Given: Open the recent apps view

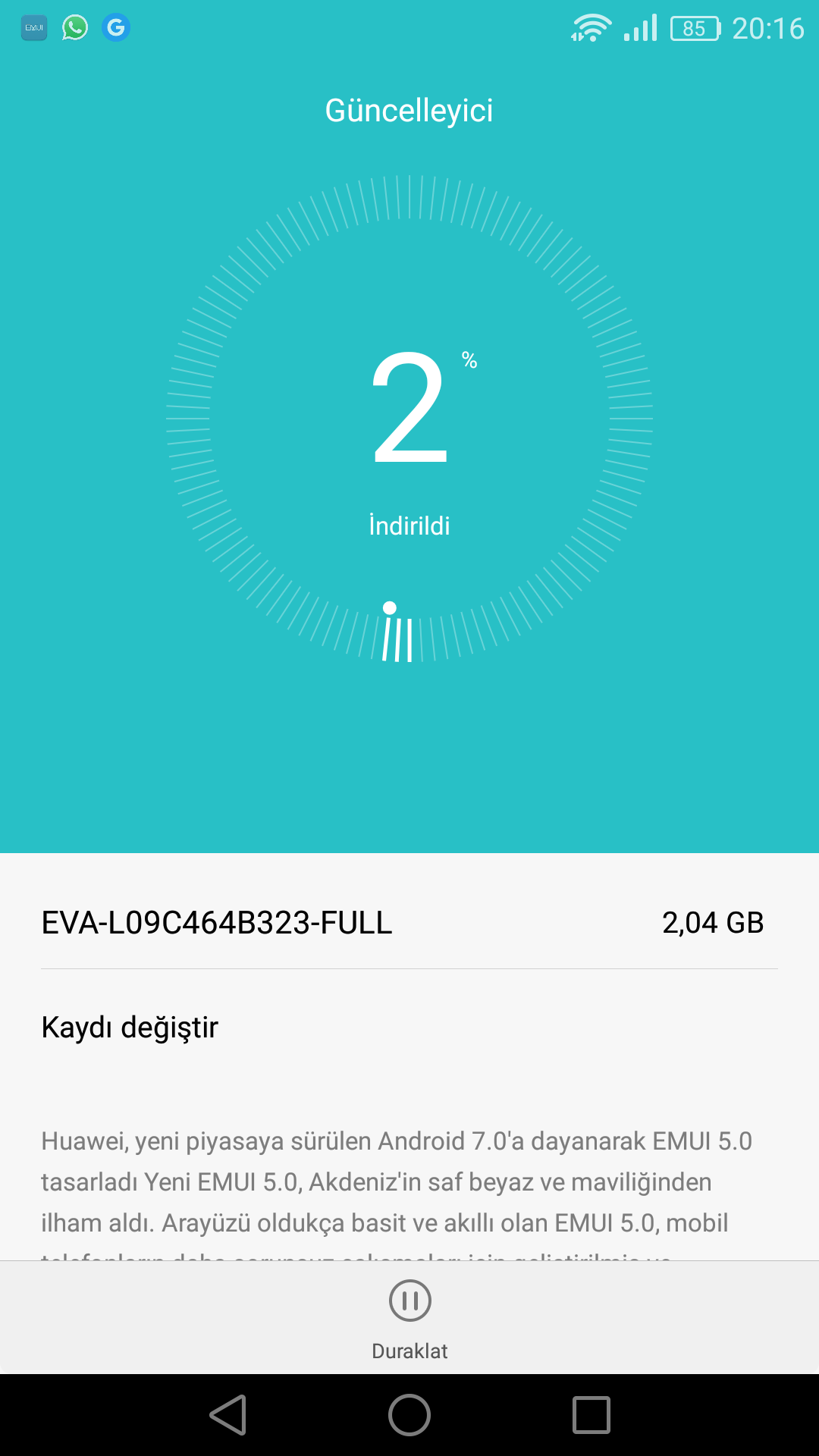Looking at the screenshot, I should point(591,1415).
